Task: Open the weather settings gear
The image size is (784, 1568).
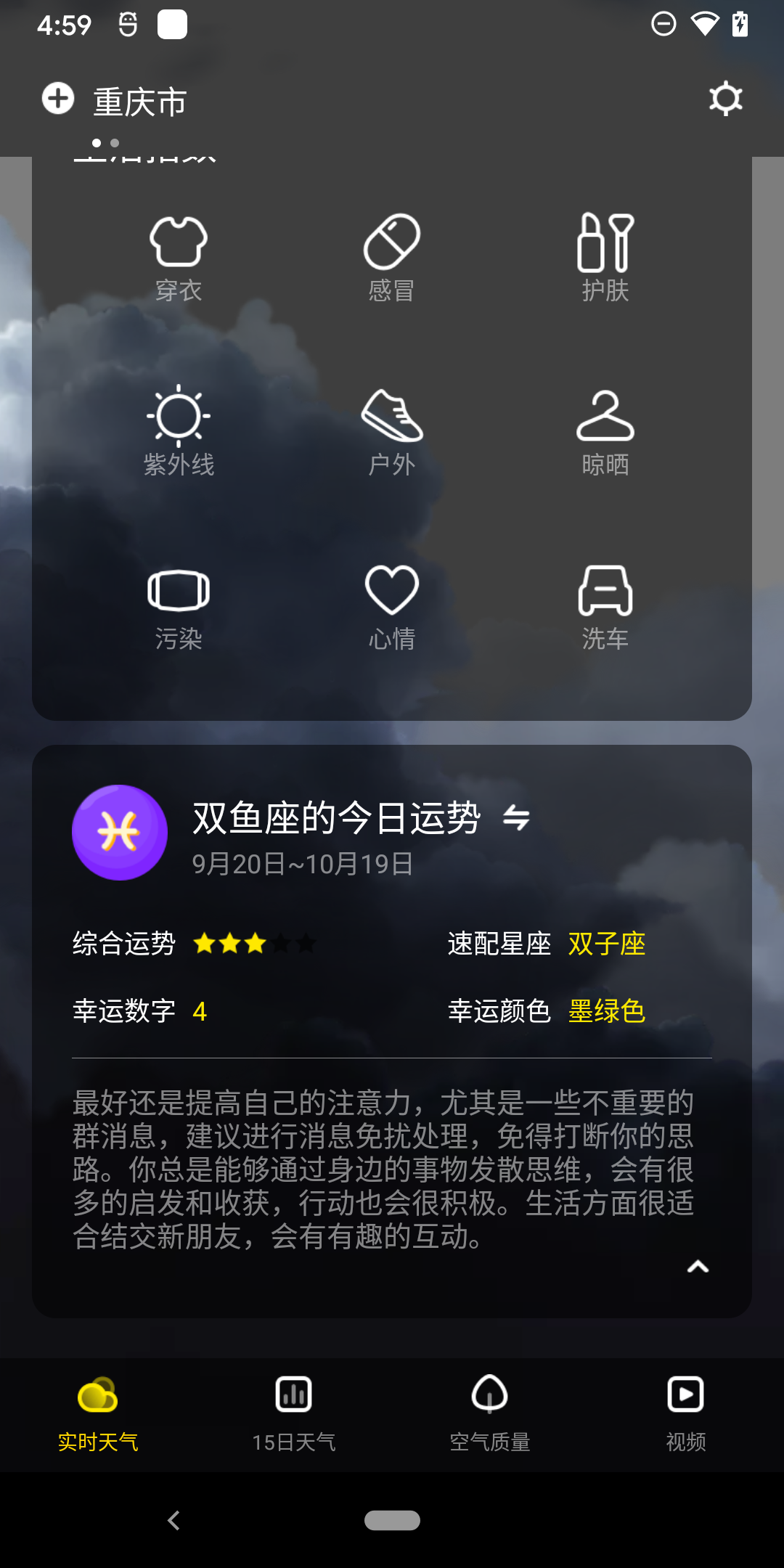Action: [x=727, y=99]
